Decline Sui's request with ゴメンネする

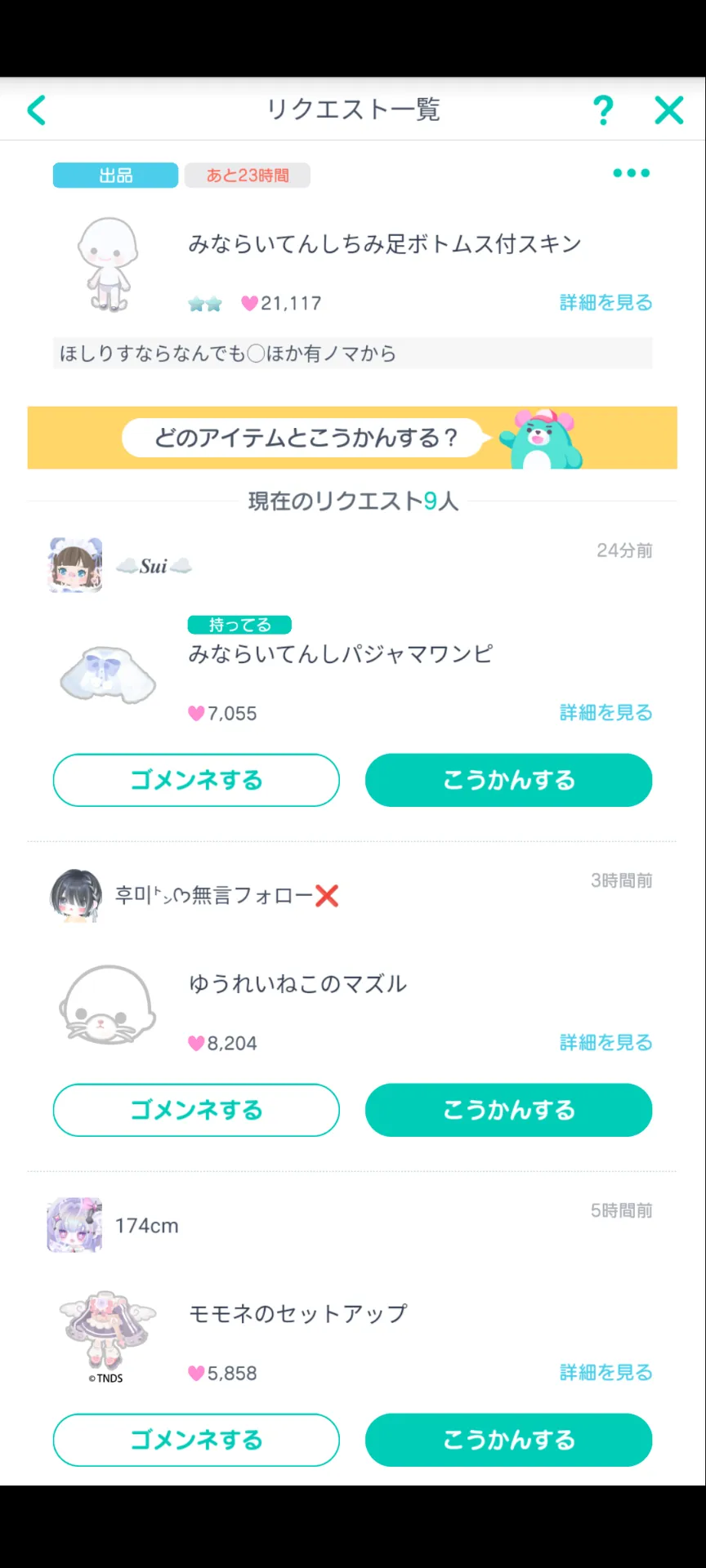(196, 780)
